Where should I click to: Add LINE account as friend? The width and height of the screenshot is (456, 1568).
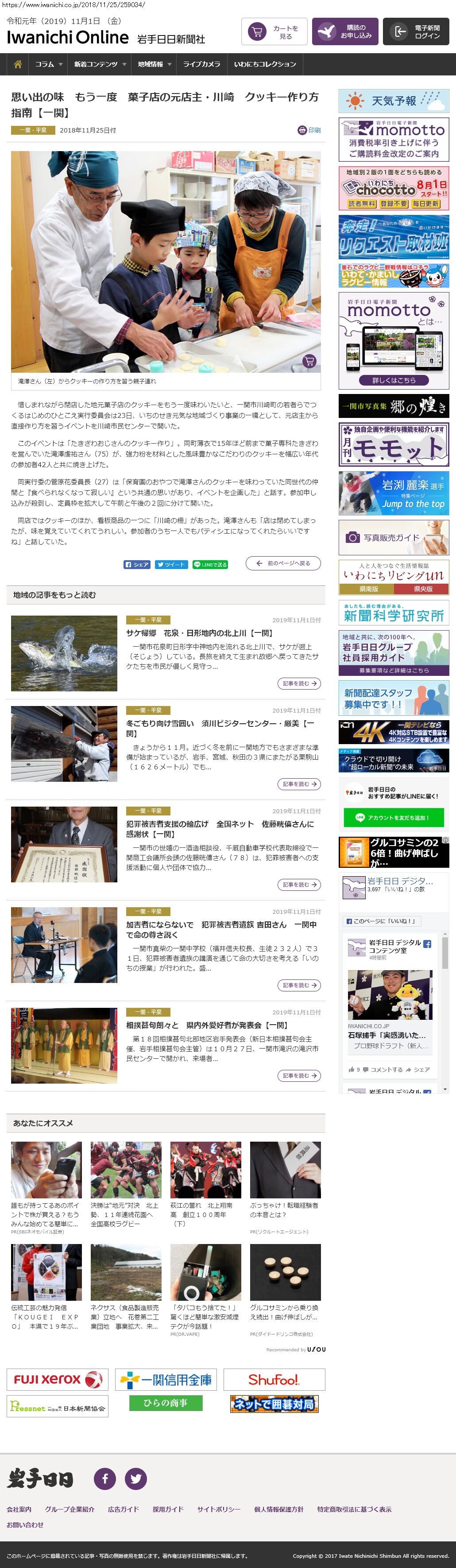pyautogui.click(x=394, y=818)
